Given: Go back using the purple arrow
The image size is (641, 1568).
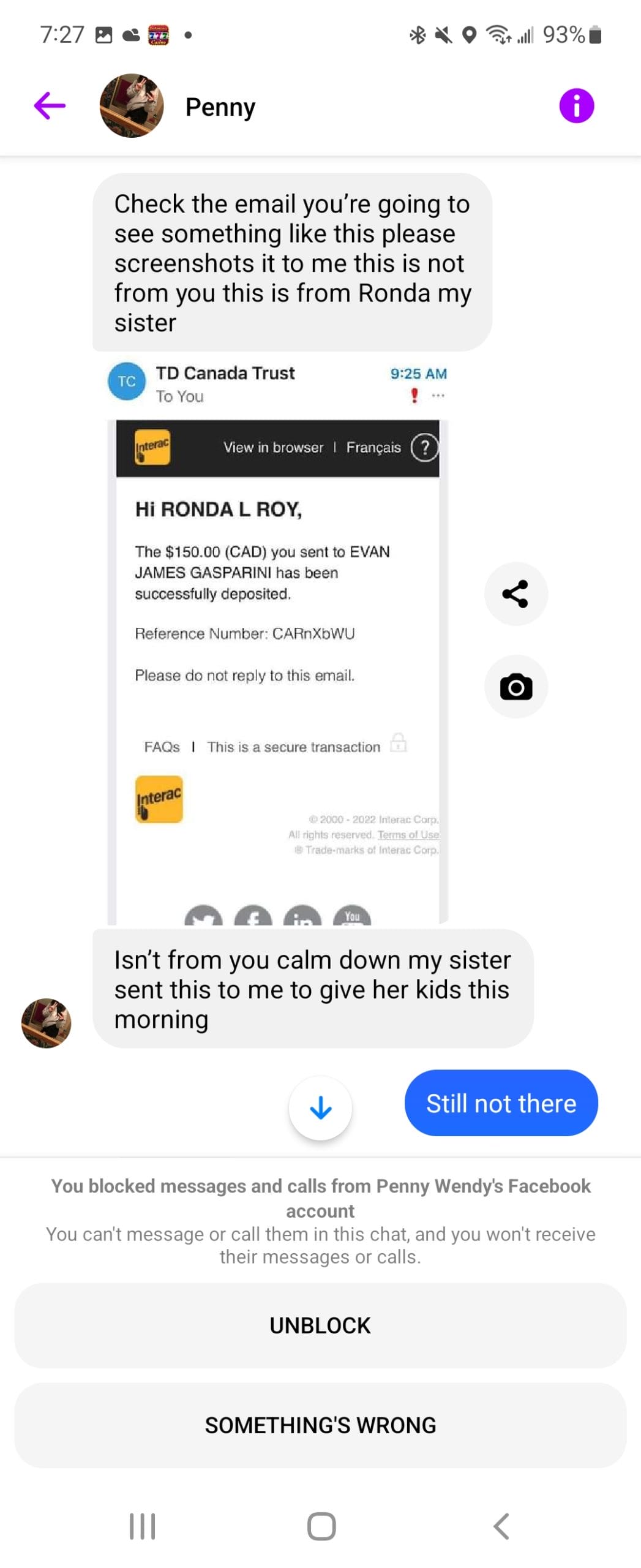Looking at the screenshot, I should click(50, 105).
